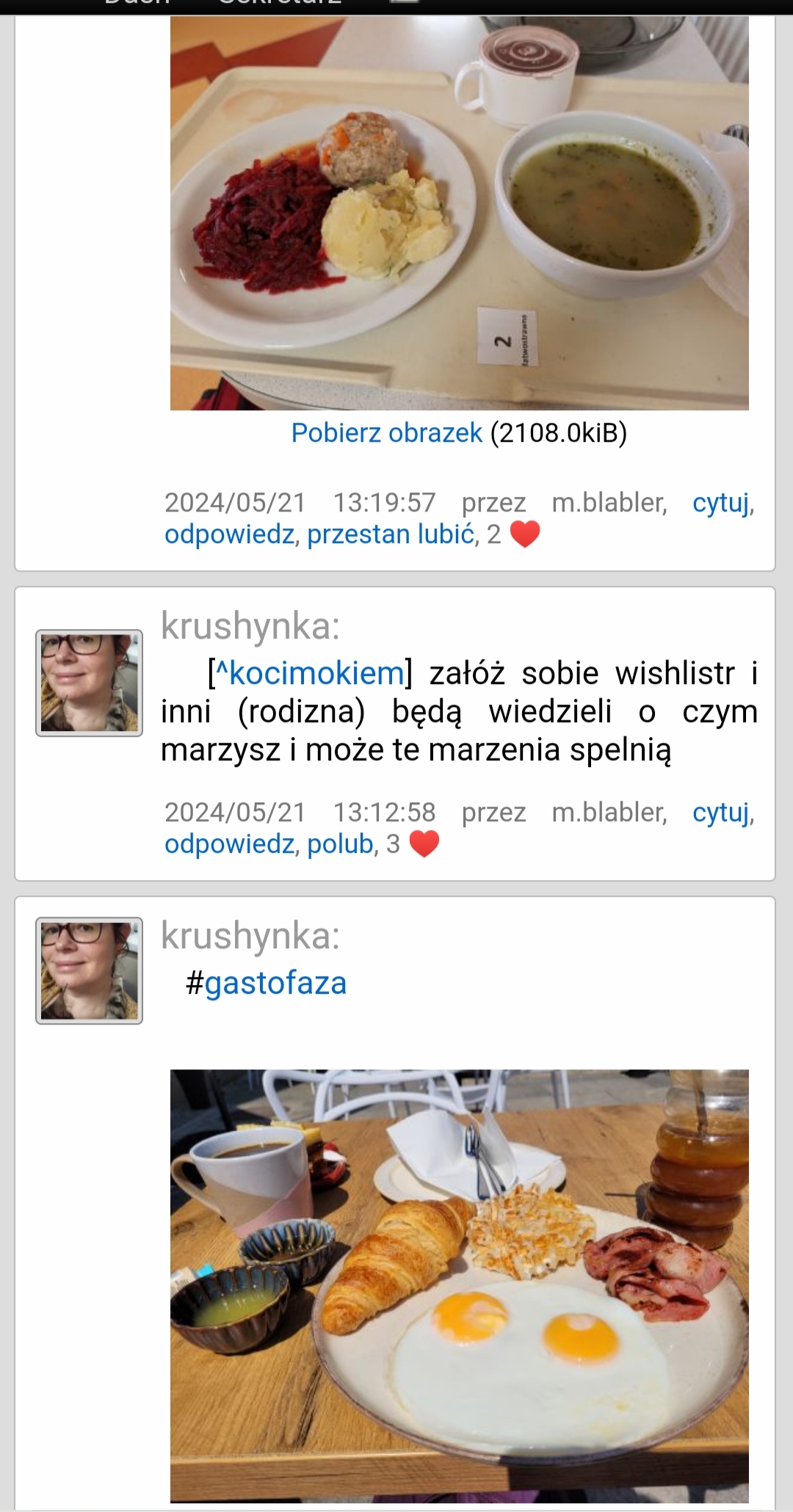The width and height of the screenshot is (793, 1512).
Task: Tap polub to like krushynka's wishlist post
Action: tap(340, 844)
